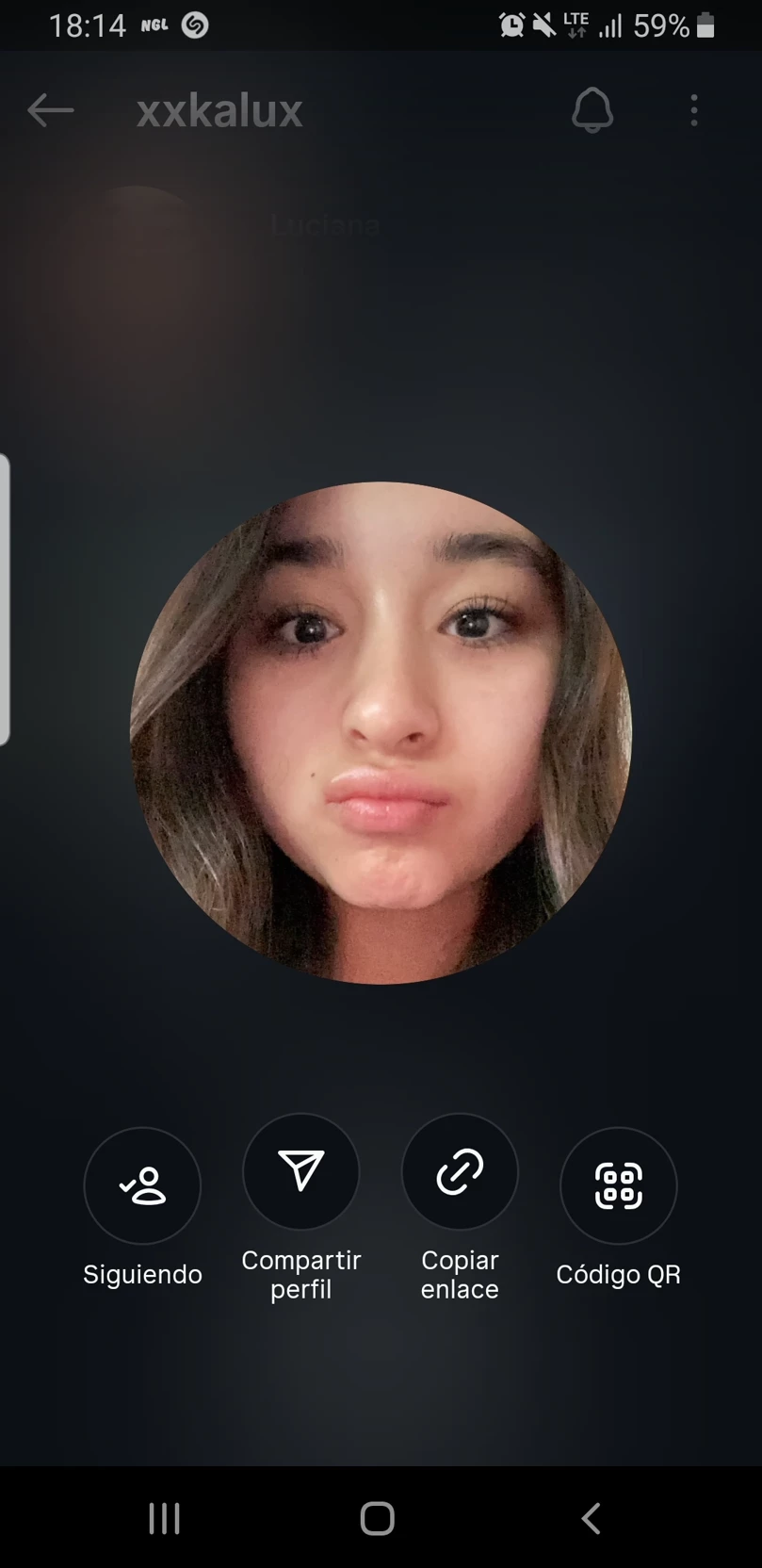
Task: Tap the system home button
Action: [x=378, y=1518]
